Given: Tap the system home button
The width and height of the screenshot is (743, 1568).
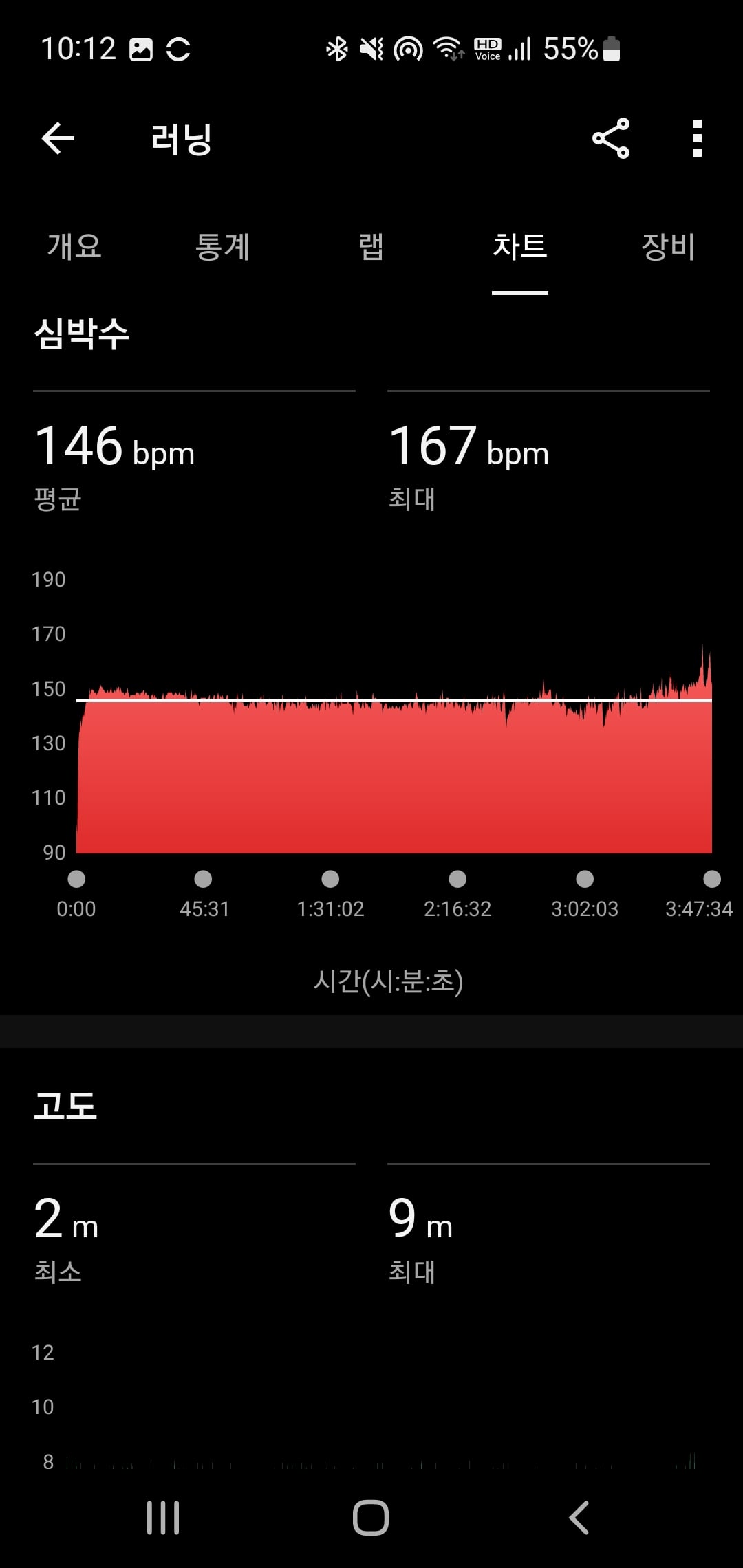Looking at the screenshot, I should 371,1517.
